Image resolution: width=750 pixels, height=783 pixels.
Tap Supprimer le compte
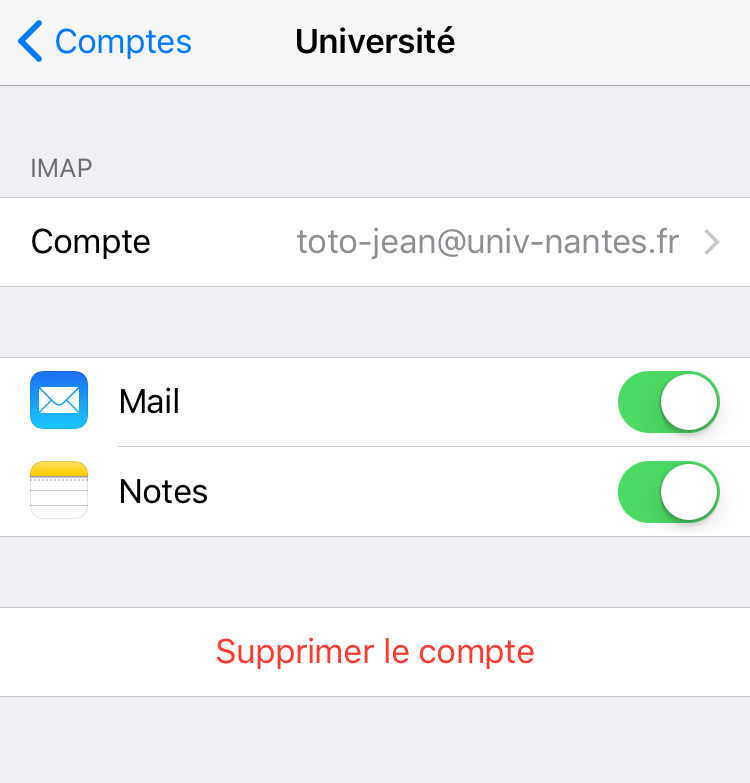tap(375, 652)
